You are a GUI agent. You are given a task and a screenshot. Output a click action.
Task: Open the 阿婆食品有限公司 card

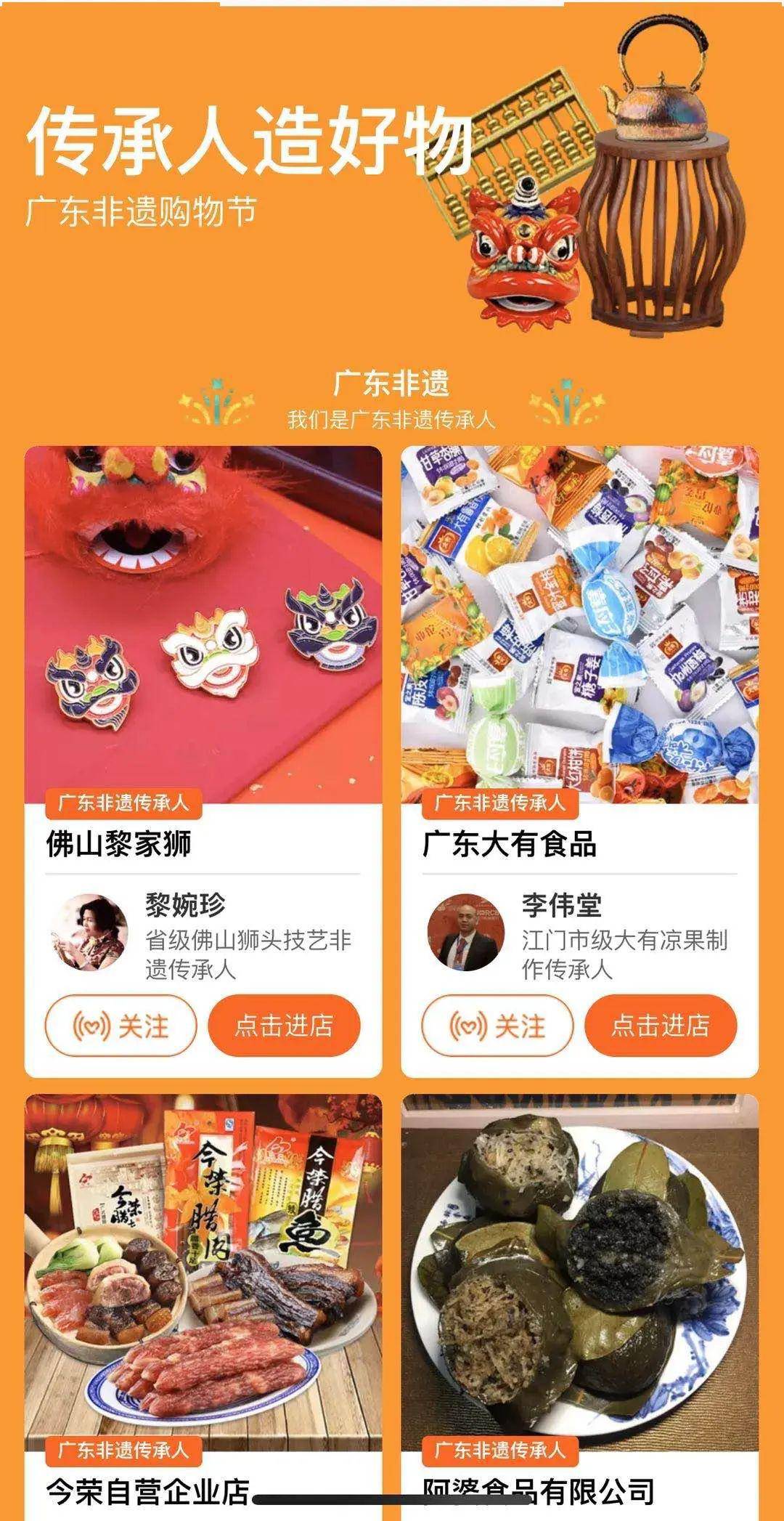579,1271
